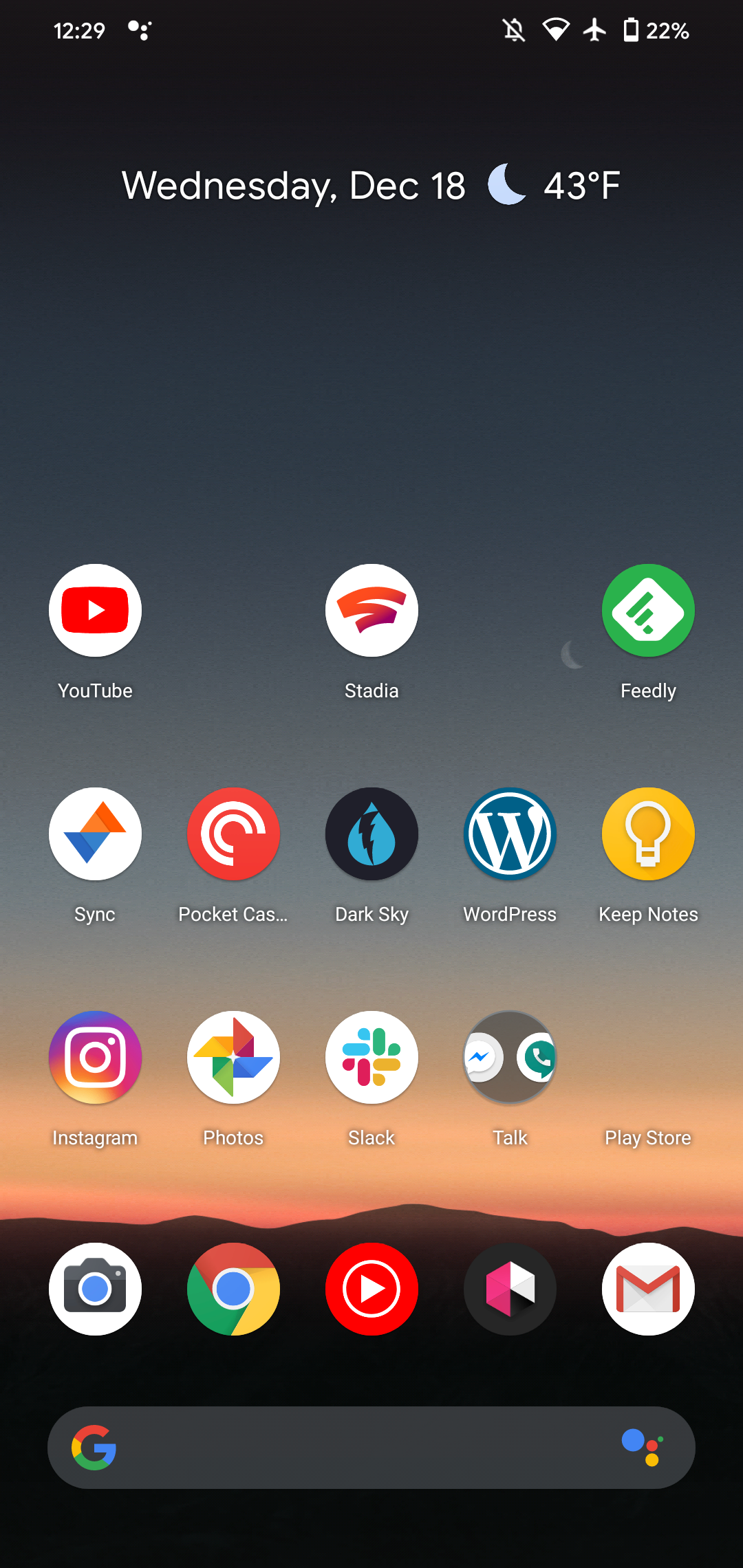Image resolution: width=743 pixels, height=1568 pixels.
Task: Open the pink cube app in dock
Action: coord(510,1289)
